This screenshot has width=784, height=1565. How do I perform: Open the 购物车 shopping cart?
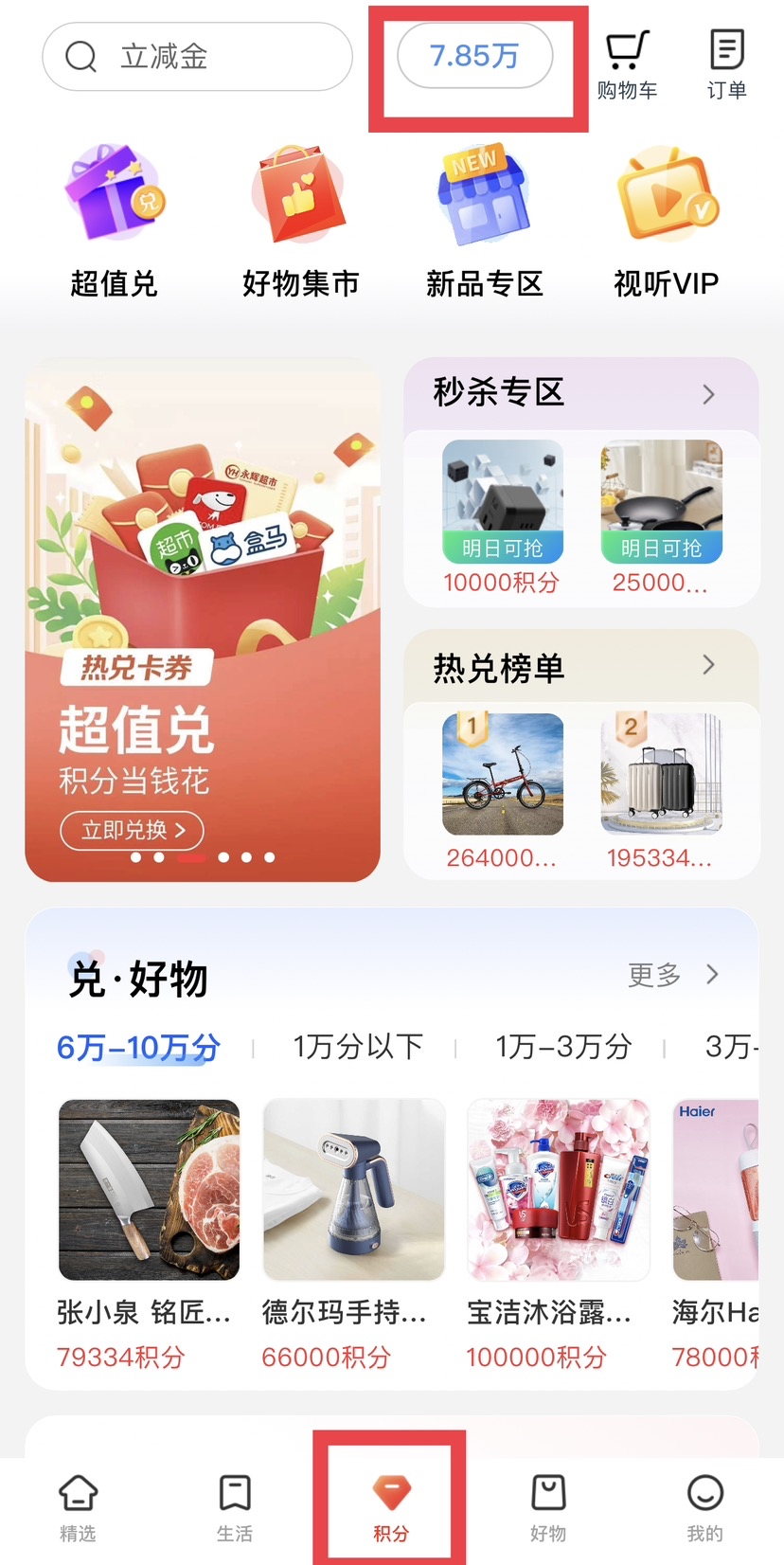click(627, 64)
